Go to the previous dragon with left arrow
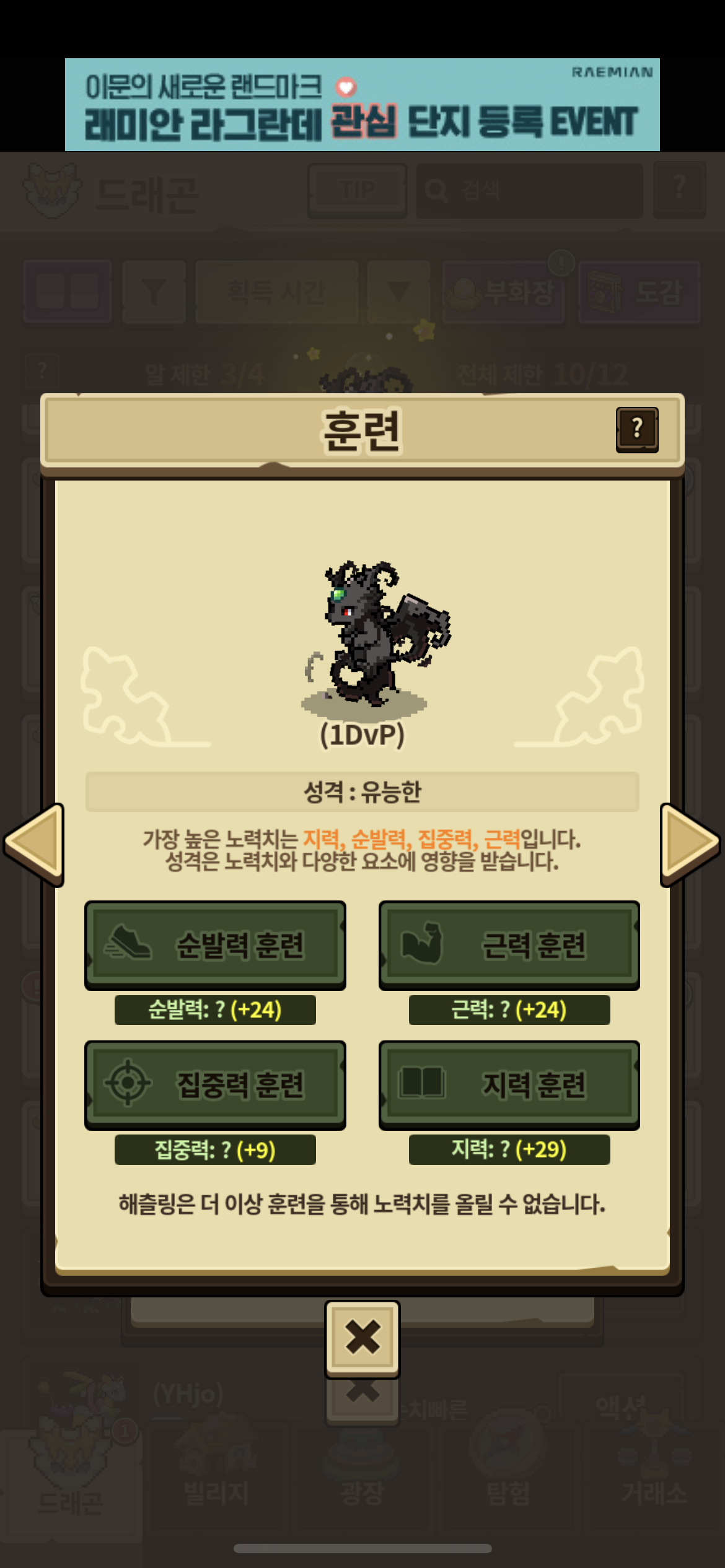Screen dimensions: 725x1568 click(34, 844)
